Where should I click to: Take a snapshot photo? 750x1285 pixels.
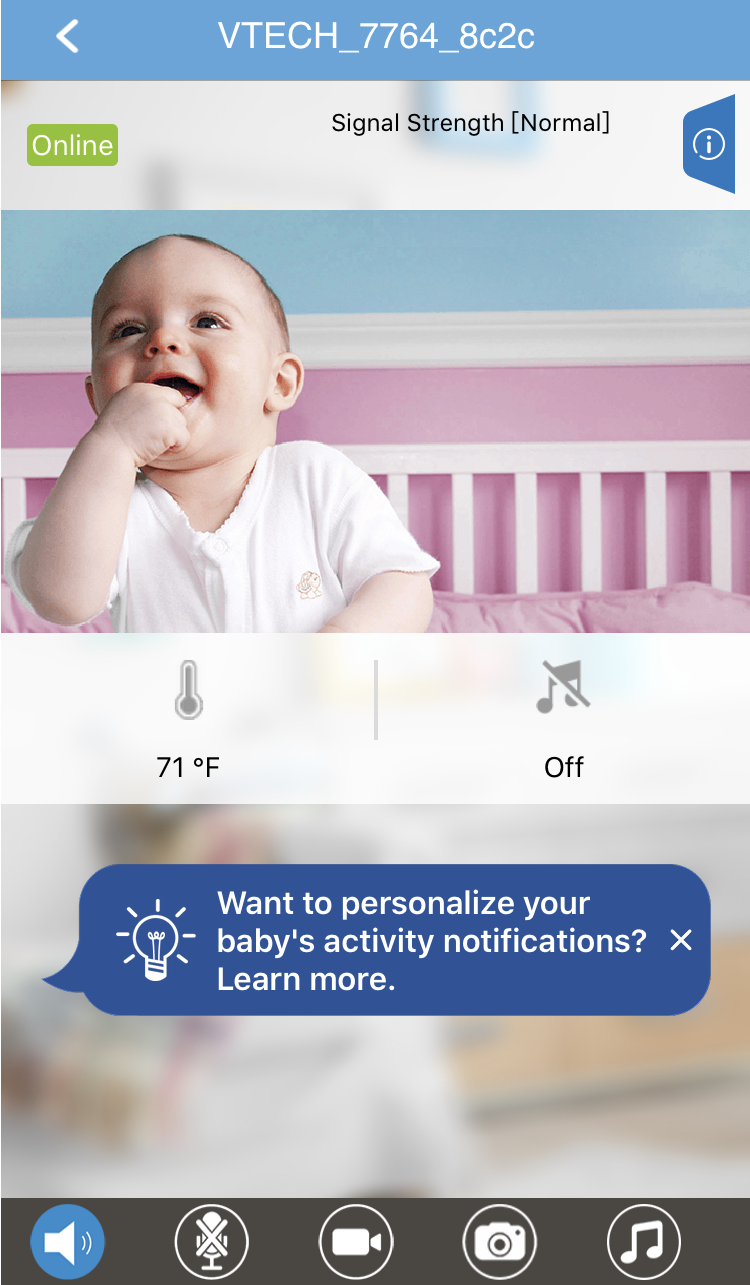point(500,1242)
